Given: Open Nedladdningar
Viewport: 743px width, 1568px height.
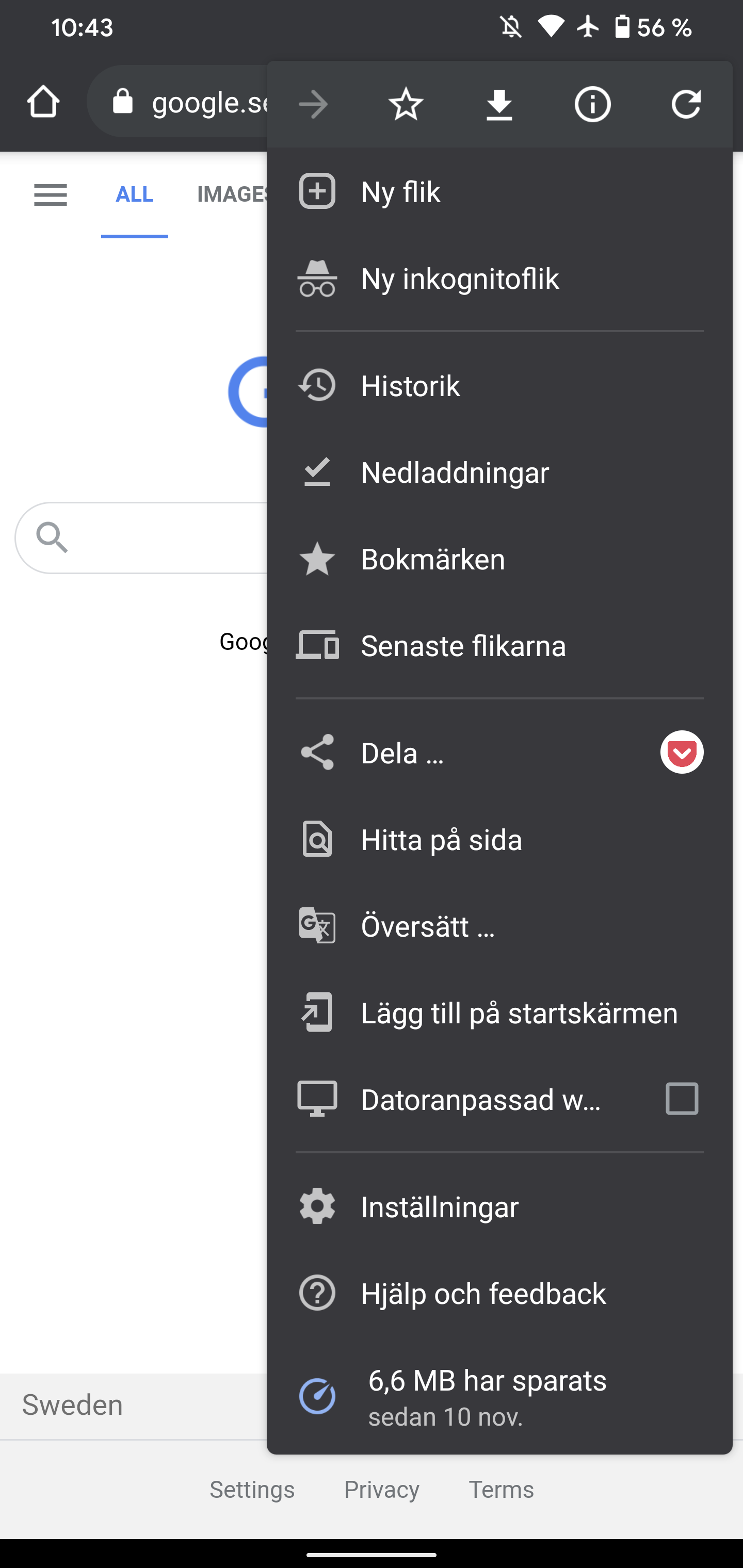Looking at the screenshot, I should point(499,472).
